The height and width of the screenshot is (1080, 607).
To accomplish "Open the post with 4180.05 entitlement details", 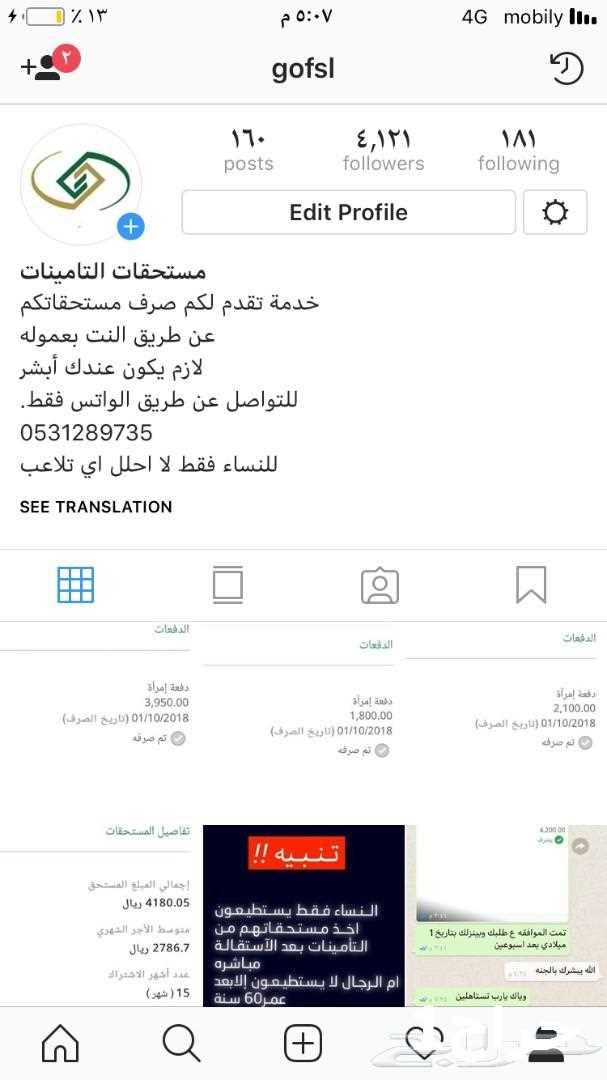I will coord(100,916).
